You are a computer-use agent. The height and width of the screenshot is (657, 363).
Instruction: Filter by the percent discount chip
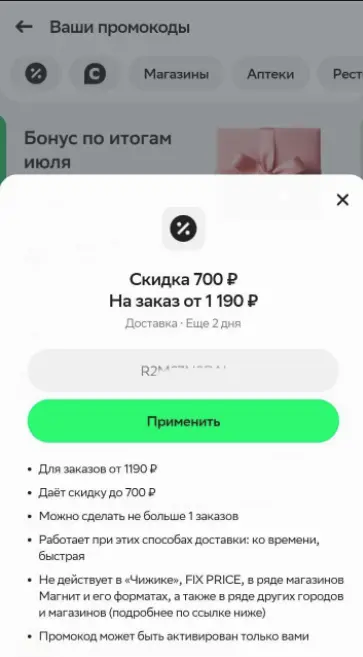coord(36,74)
